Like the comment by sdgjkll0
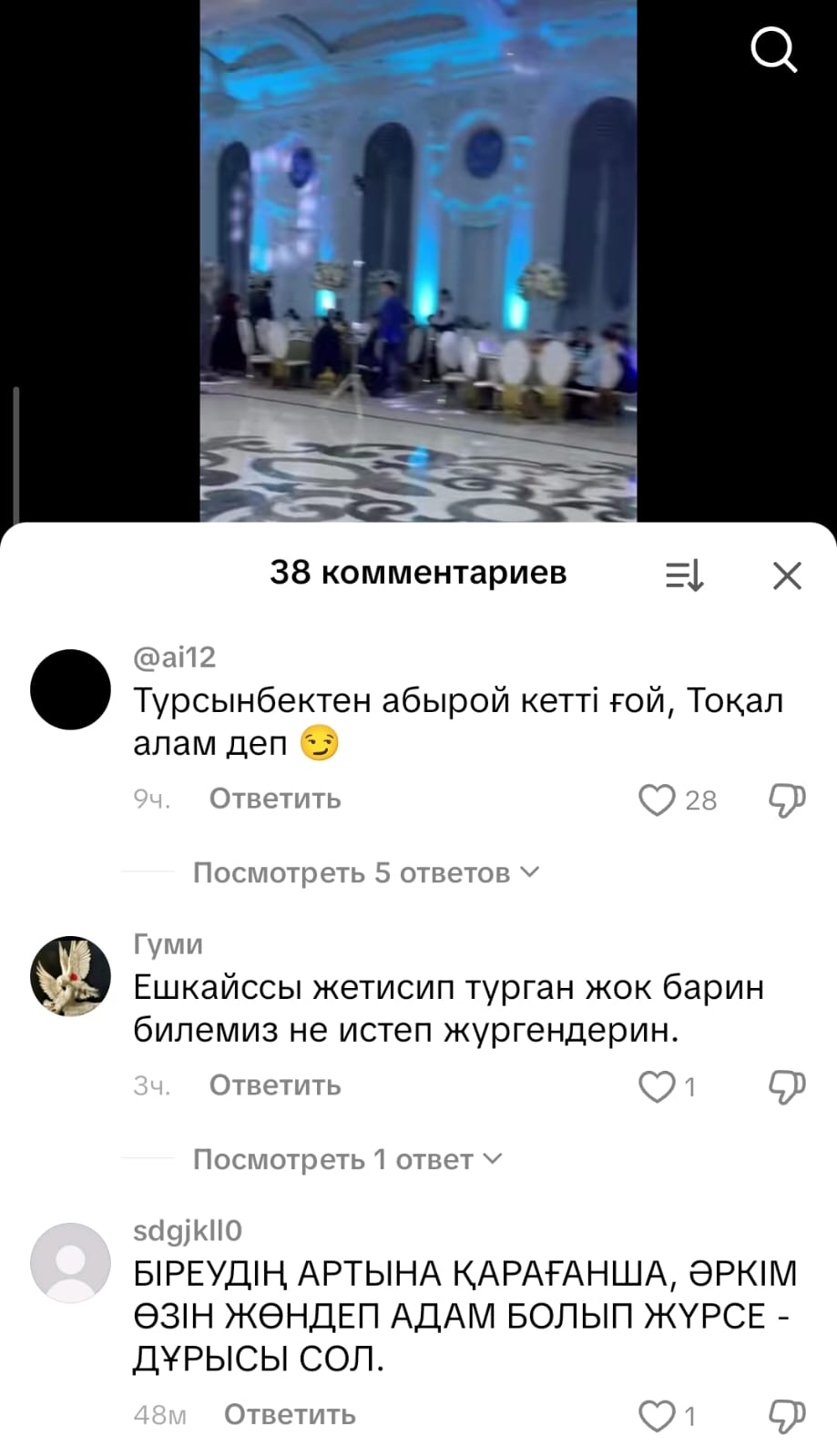Screen dimensions: 837x1456 pos(656,1415)
